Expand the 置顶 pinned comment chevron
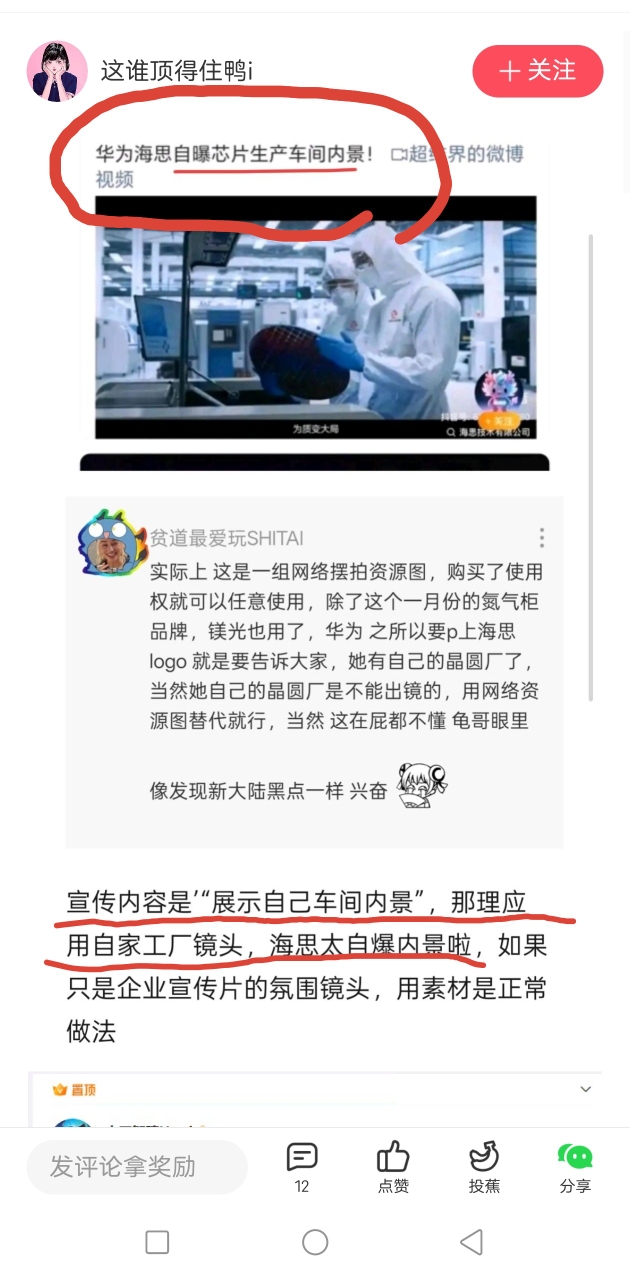The height and width of the screenshot is (1276, 630). click(x=586, y=1089)
